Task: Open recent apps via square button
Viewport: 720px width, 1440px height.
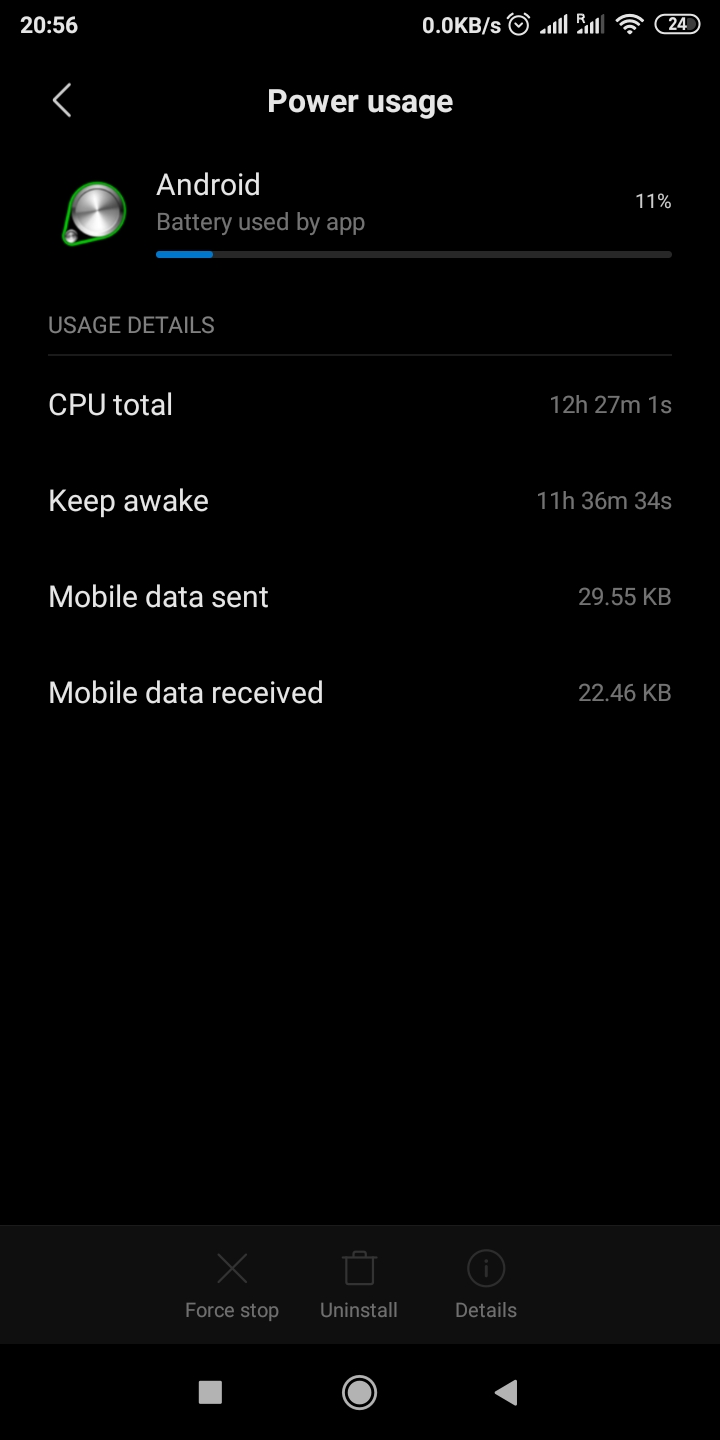Action: [x=210, y=1392]
